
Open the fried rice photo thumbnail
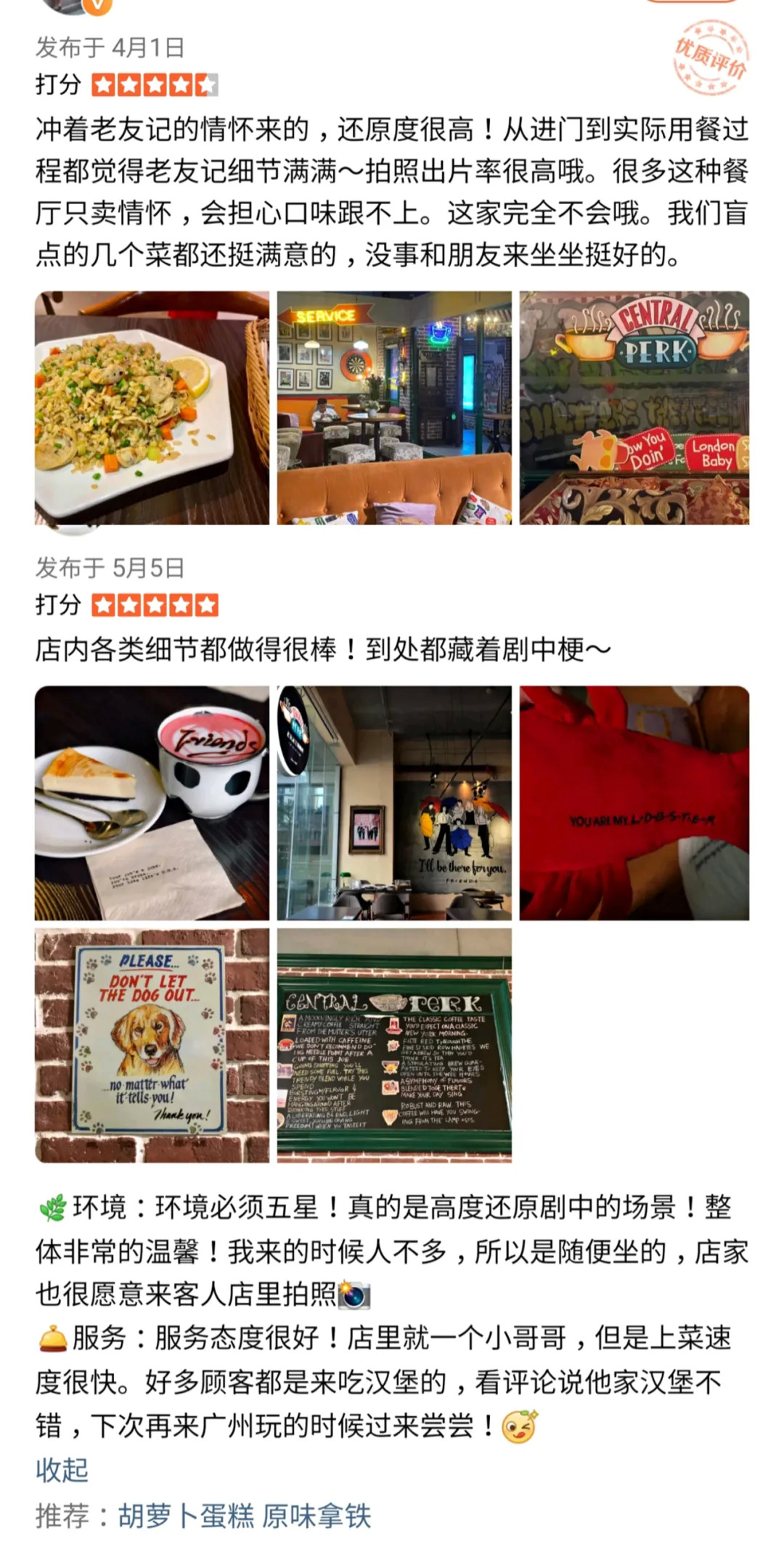[x=152, y=408]
